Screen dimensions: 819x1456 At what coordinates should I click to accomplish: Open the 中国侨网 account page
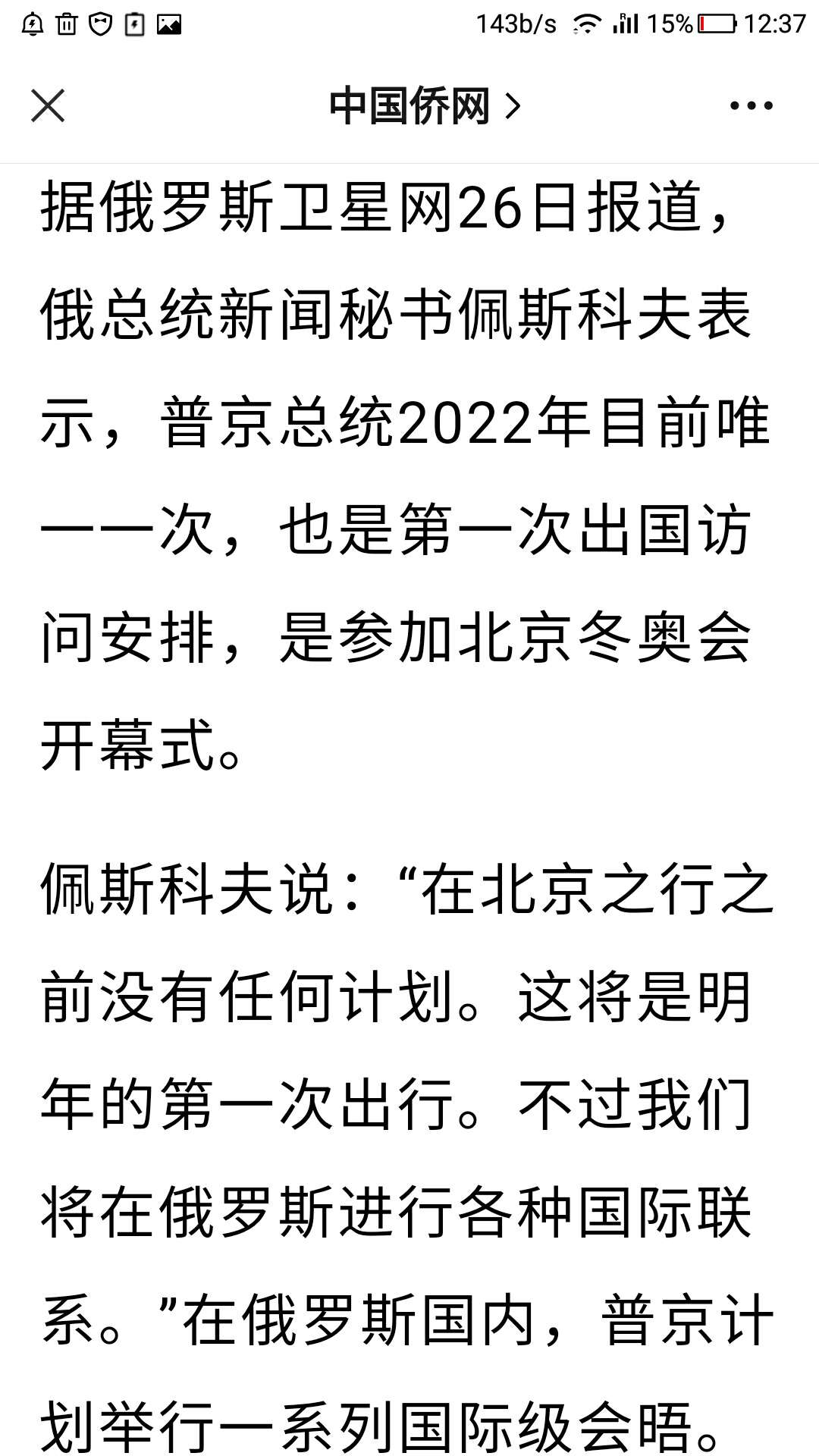pyautogui.click(x=425, y=105)
